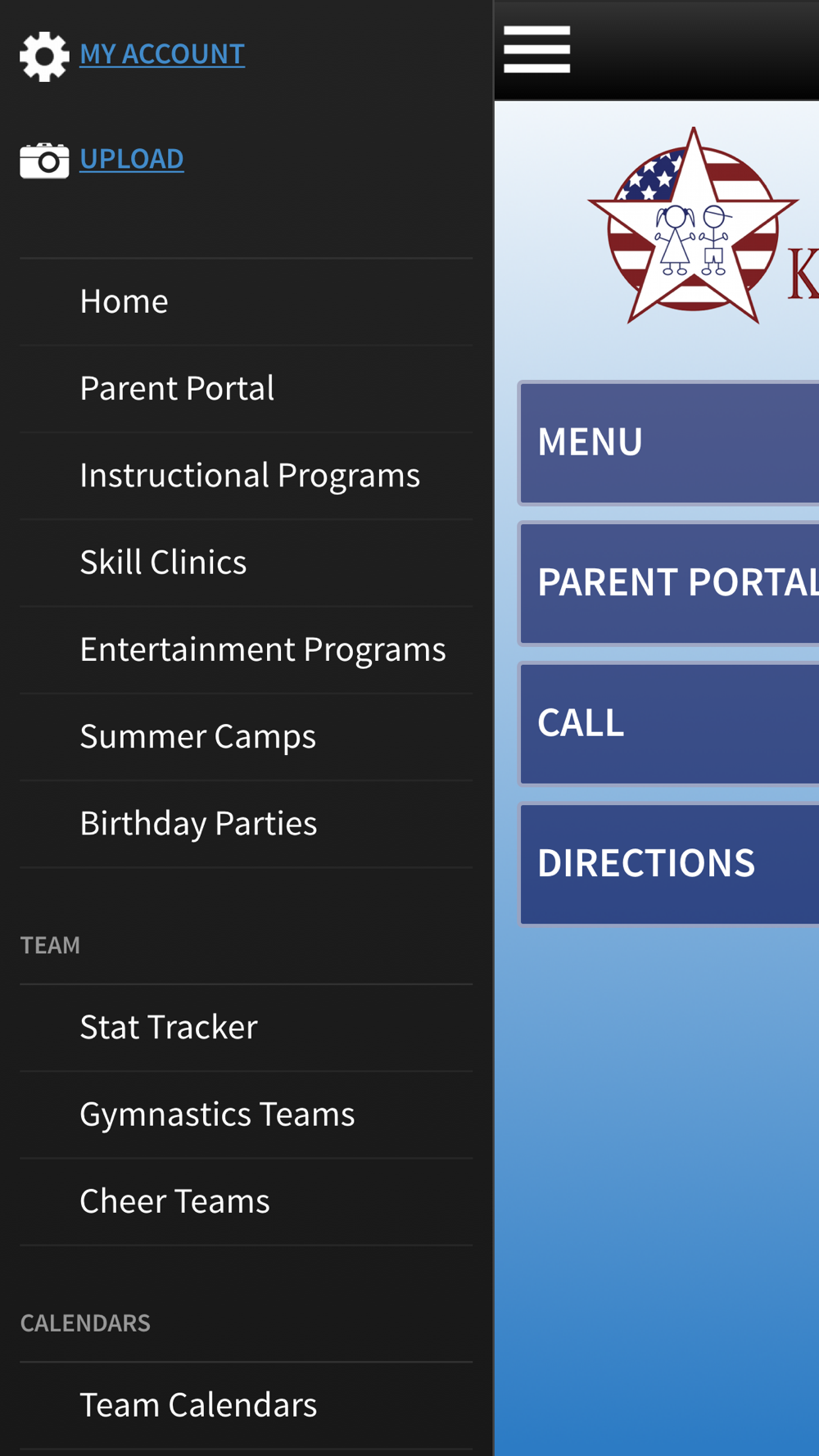Tap the blue MENU button
This screenshot has height=1456, width=819.
click(x=669, y=442)
